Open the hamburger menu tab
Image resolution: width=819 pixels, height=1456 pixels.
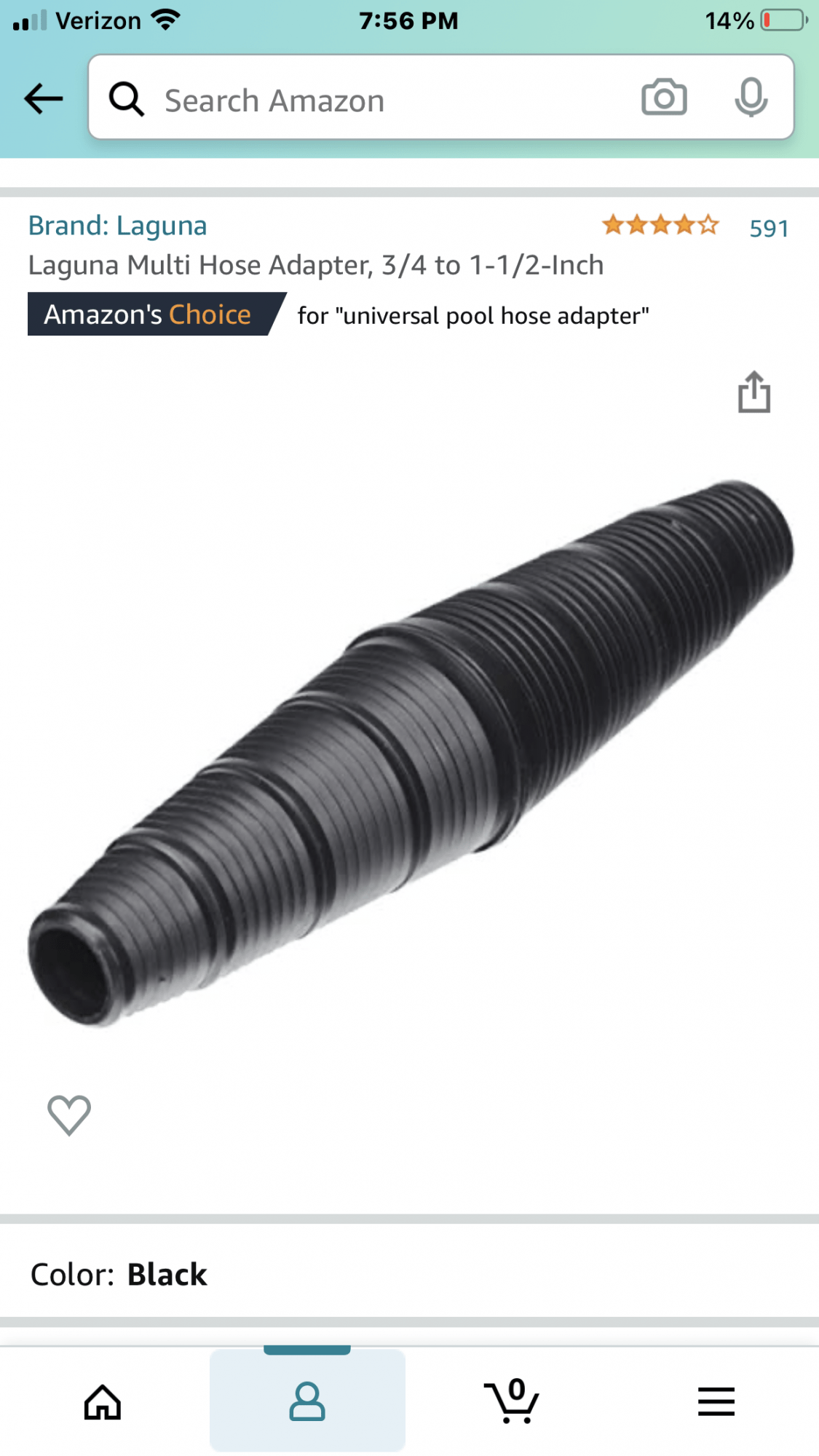click(716, 1401)
